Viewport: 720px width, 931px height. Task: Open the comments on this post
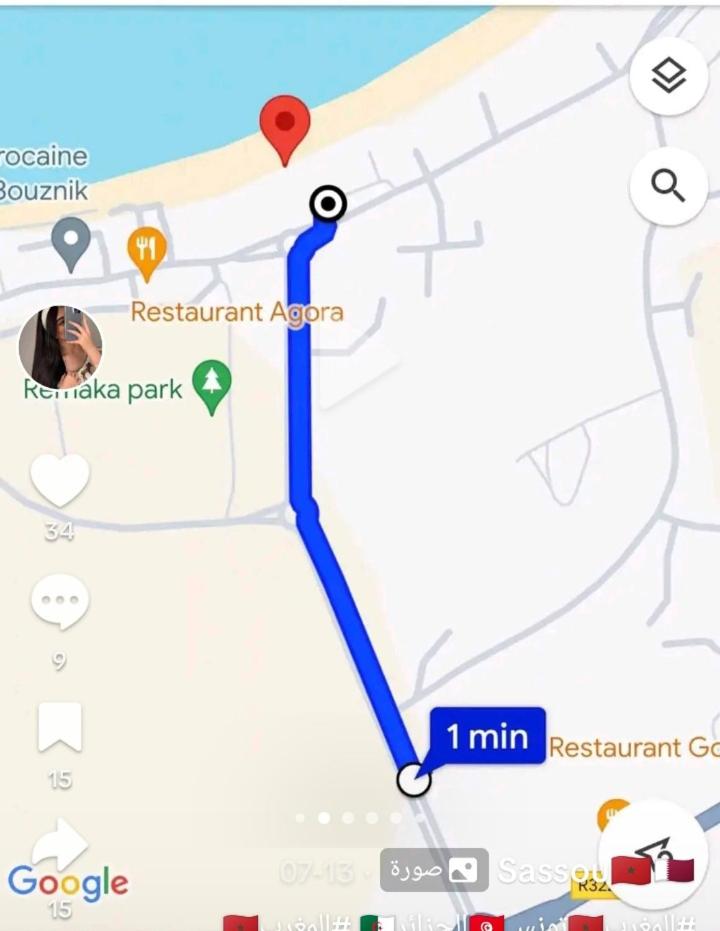(x=60, y=604)
